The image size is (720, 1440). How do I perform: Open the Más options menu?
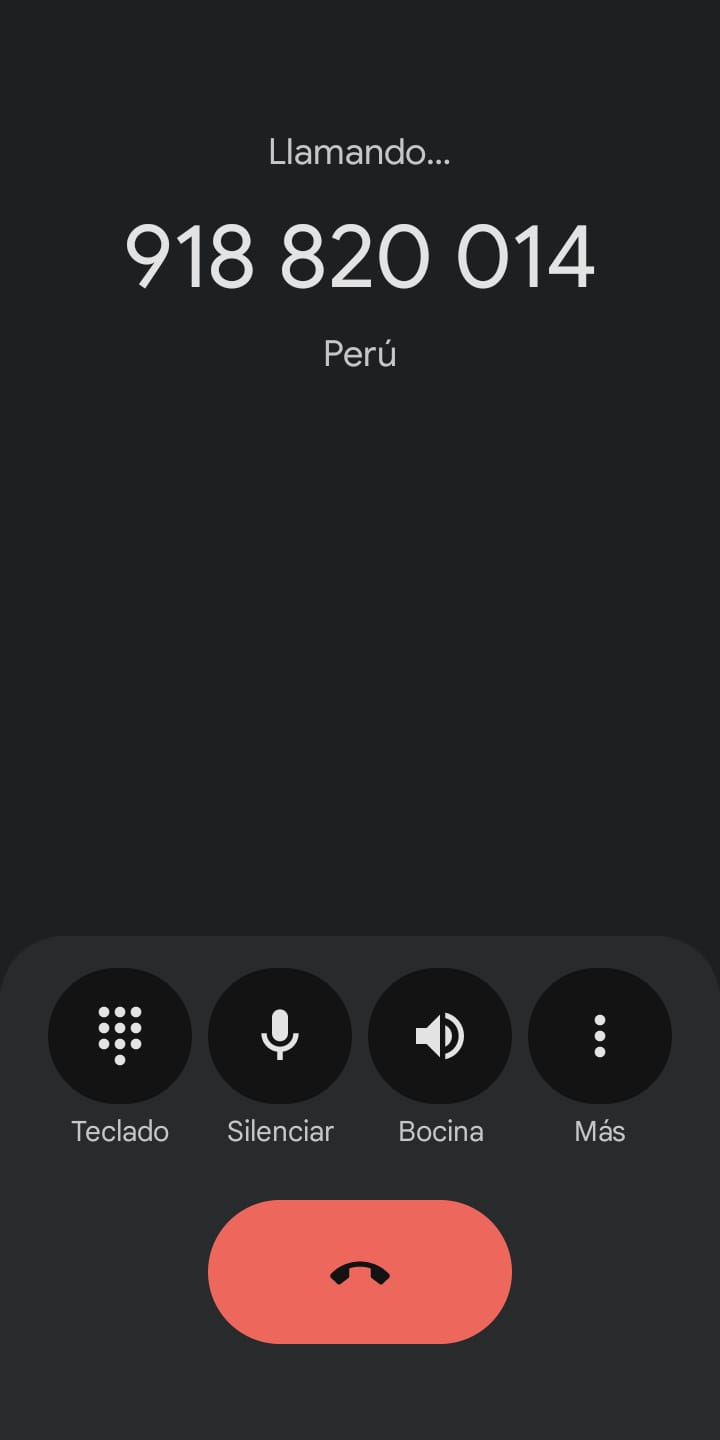(x=600, y=1036)
